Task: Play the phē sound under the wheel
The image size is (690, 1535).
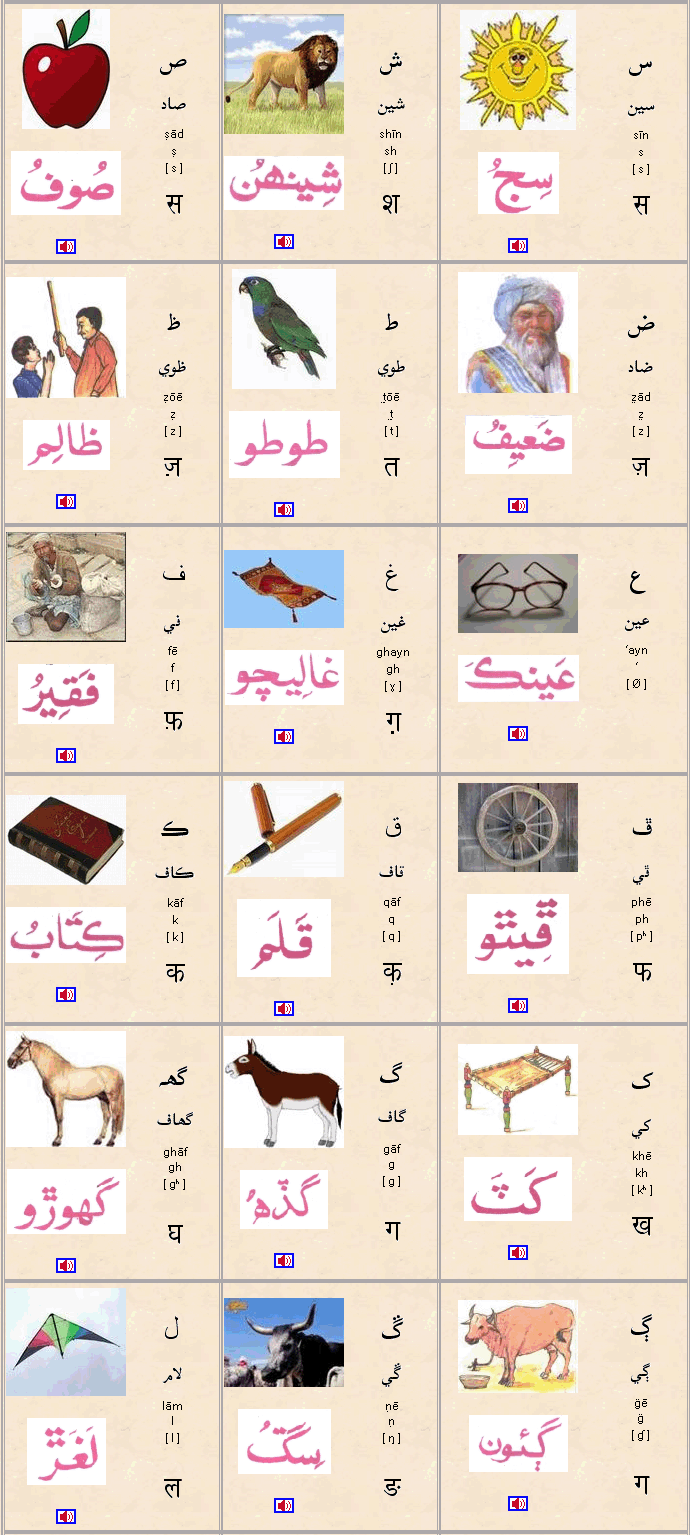Action: (518, 1005)
